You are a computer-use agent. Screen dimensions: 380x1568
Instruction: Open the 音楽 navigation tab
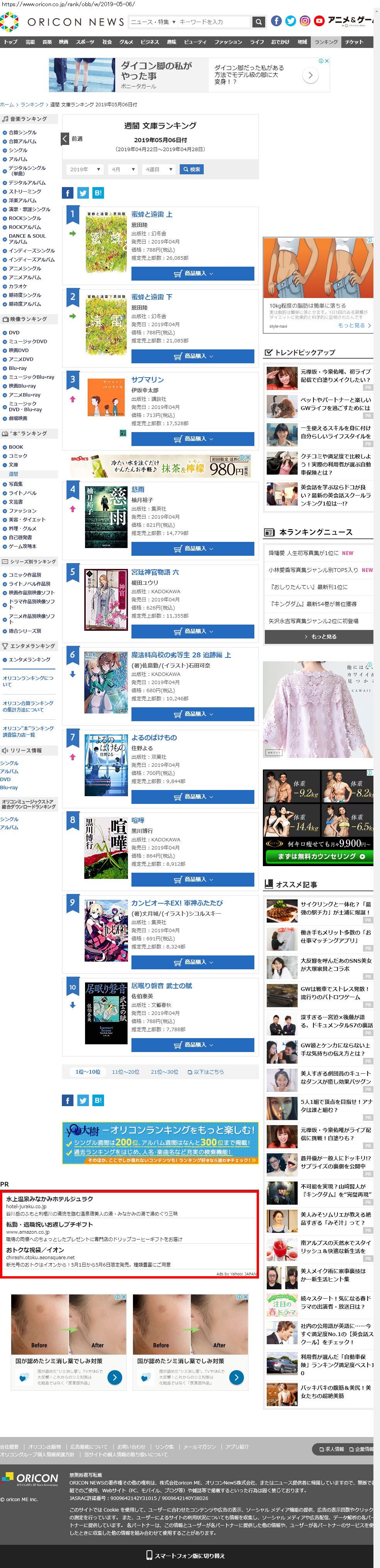click(47, 42)
